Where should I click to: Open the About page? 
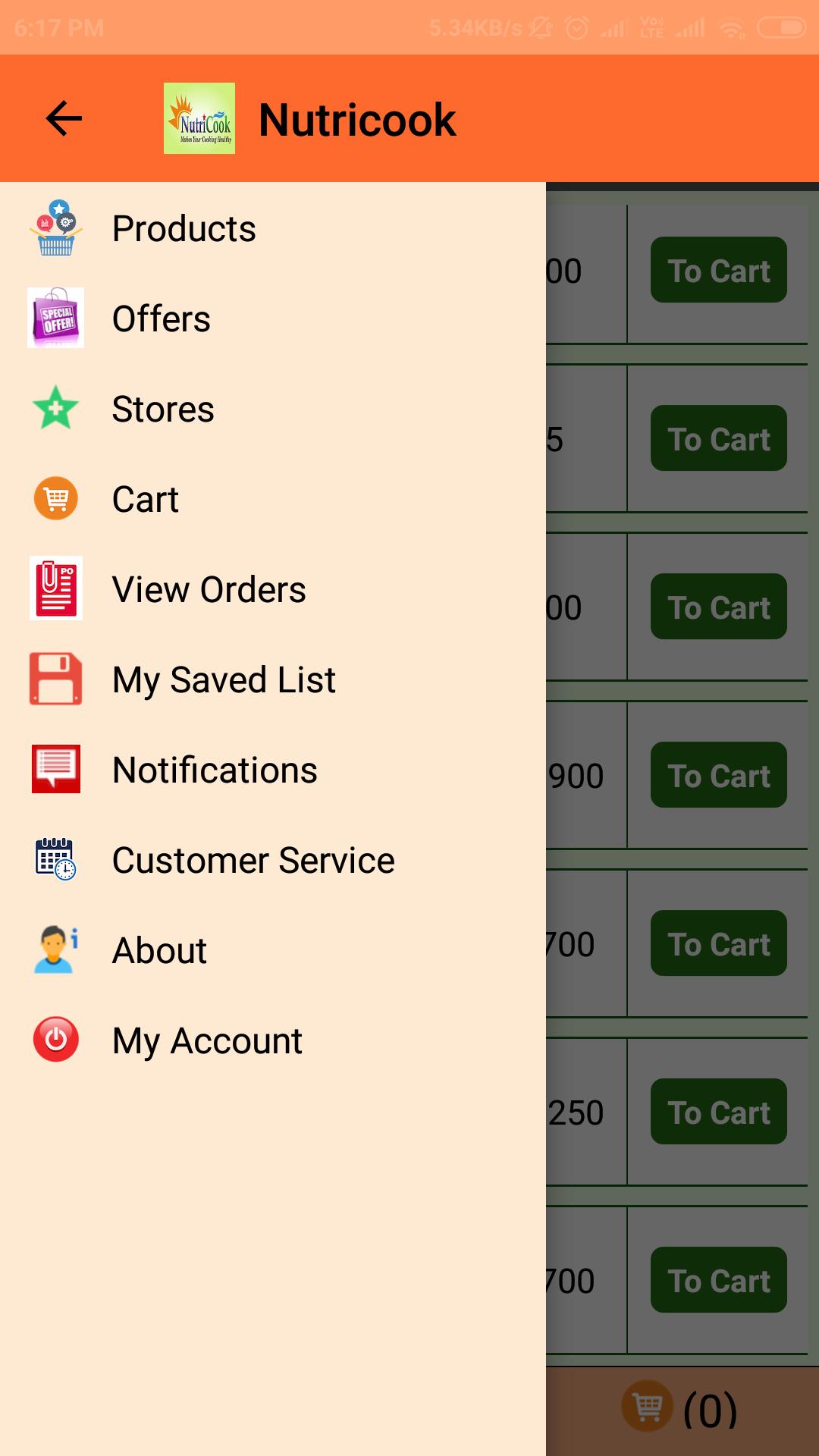point(159,950)
